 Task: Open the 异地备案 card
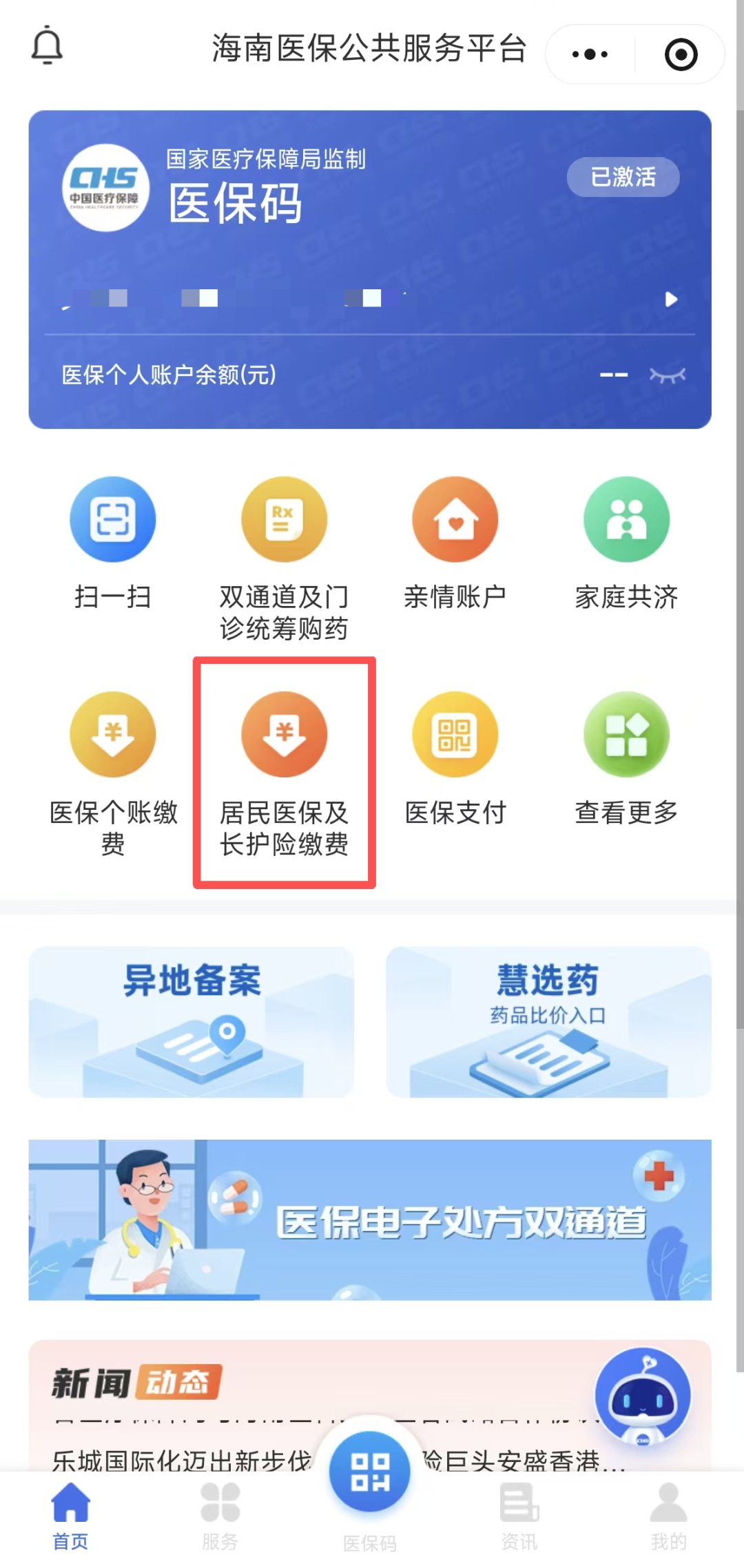click(191, 1021)
